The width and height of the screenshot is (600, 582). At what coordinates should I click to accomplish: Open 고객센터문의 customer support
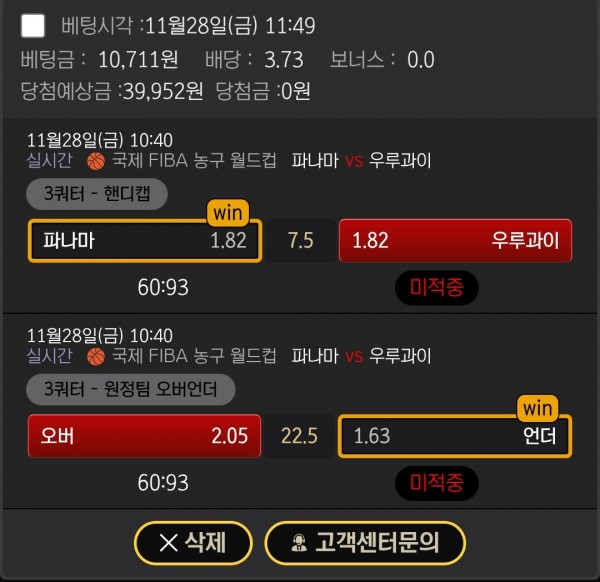[x=364, y=543]
